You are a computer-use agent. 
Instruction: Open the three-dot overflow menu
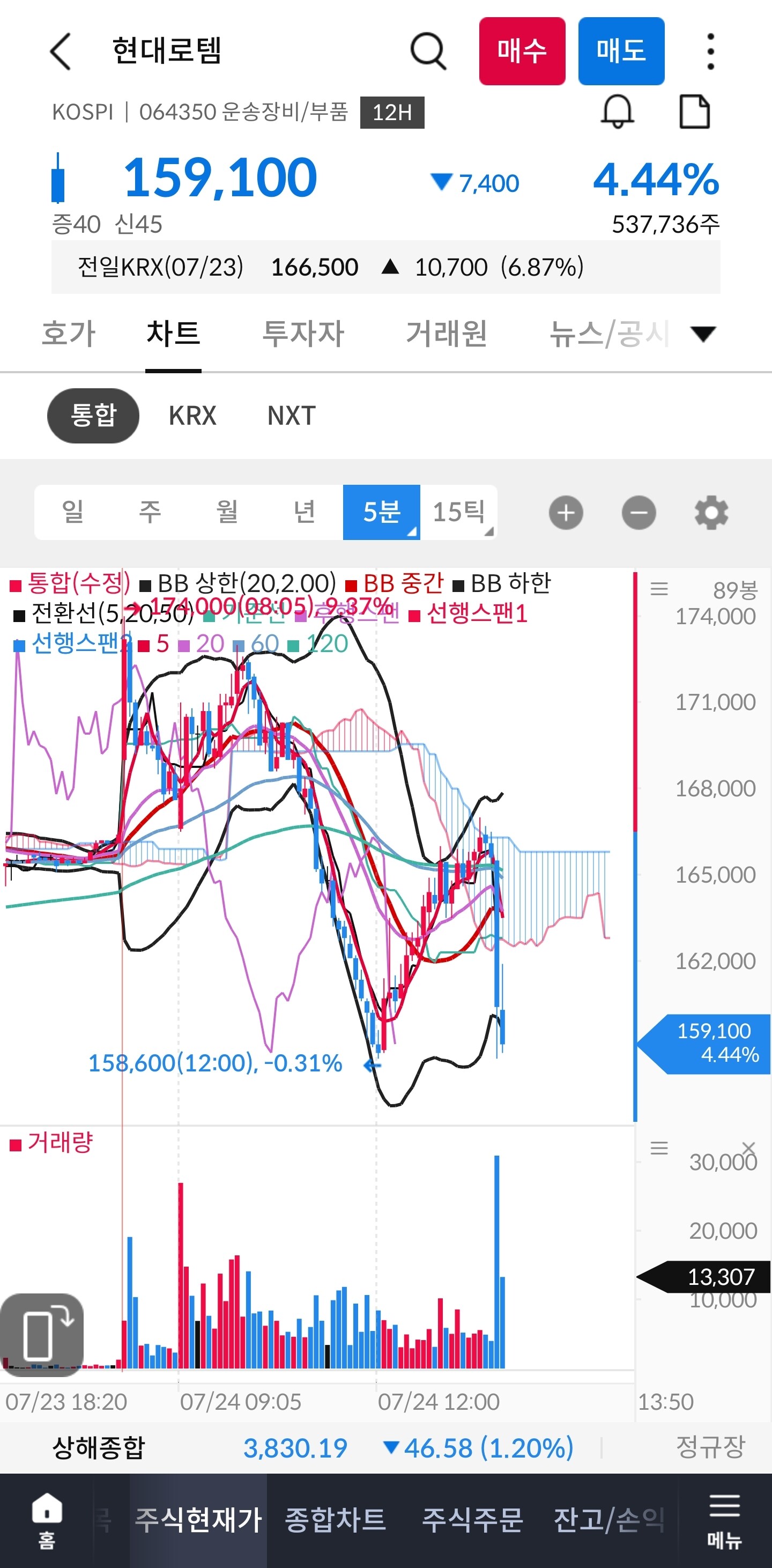[710, 51]
